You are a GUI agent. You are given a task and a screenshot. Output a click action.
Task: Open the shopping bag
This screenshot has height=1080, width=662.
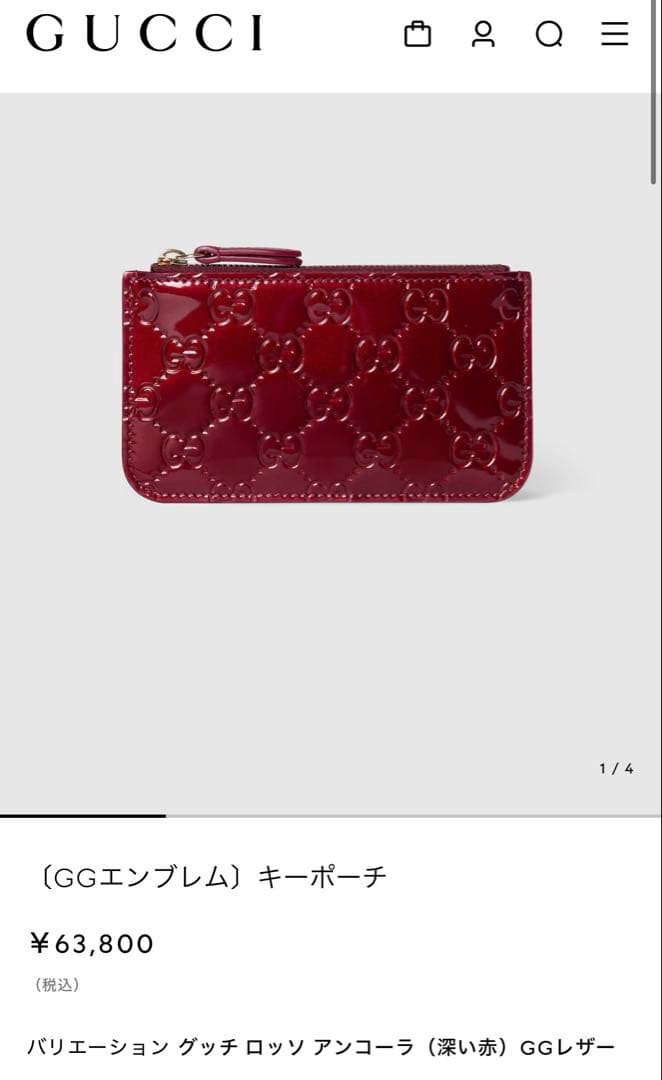tap(417, 35)
